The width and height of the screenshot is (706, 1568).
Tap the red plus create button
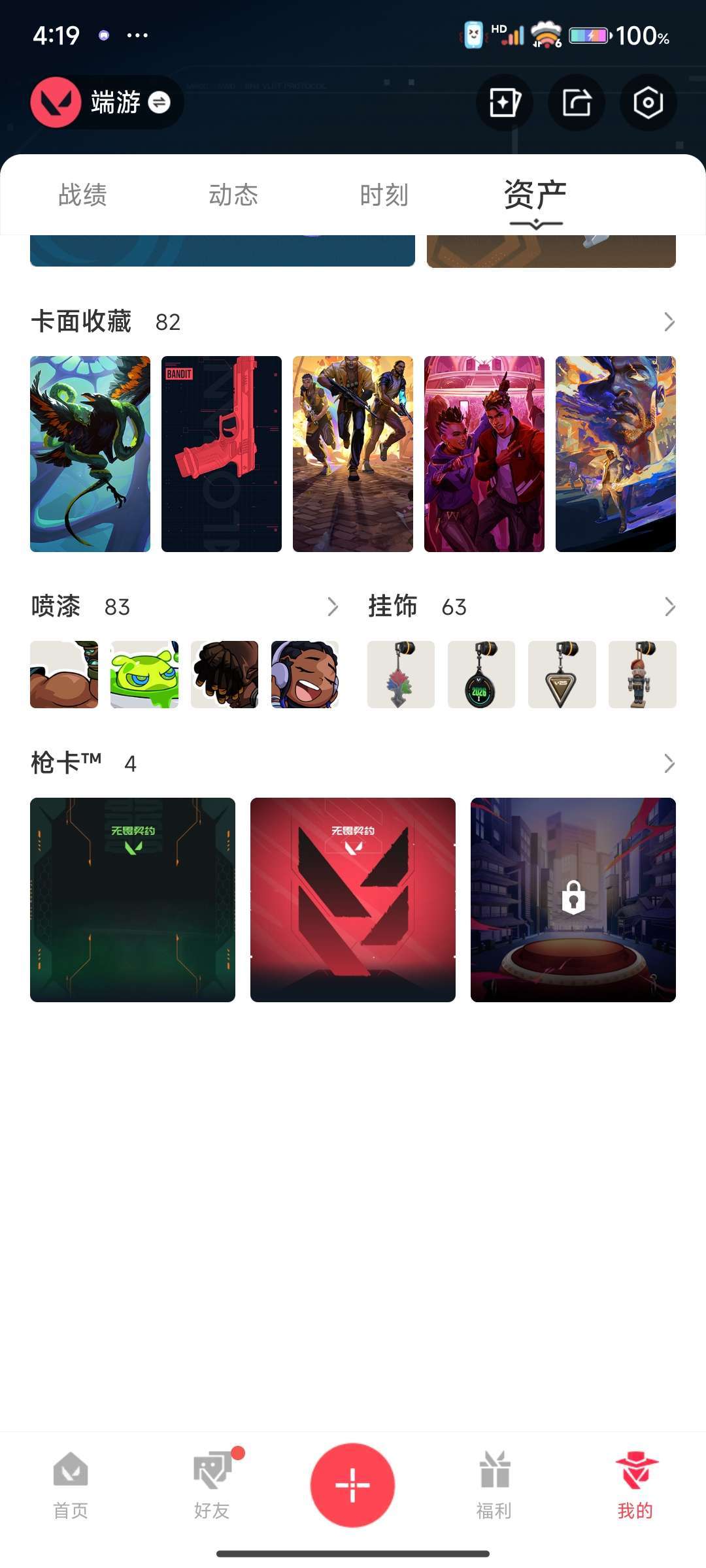352,1484
